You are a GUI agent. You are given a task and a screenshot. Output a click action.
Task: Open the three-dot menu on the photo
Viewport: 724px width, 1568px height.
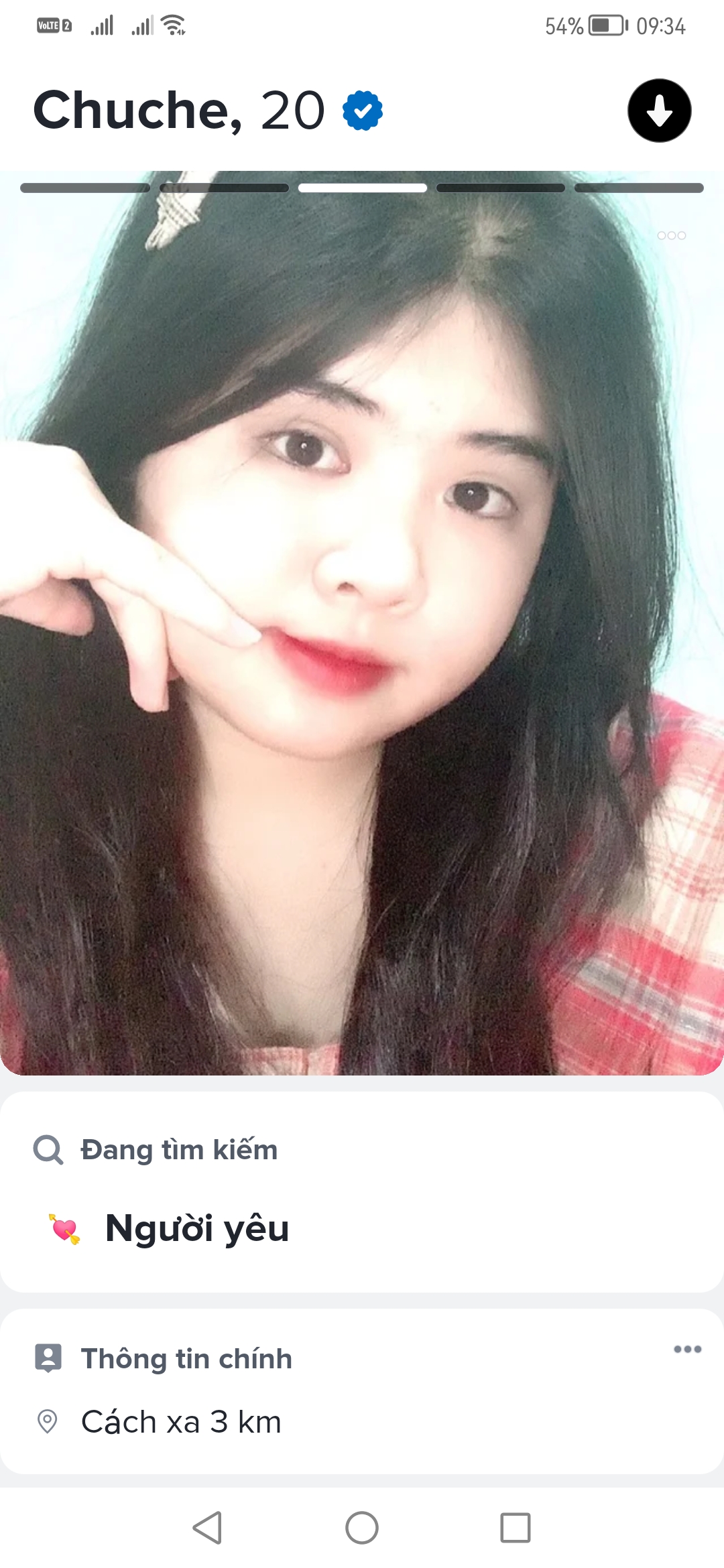(671, 235)
